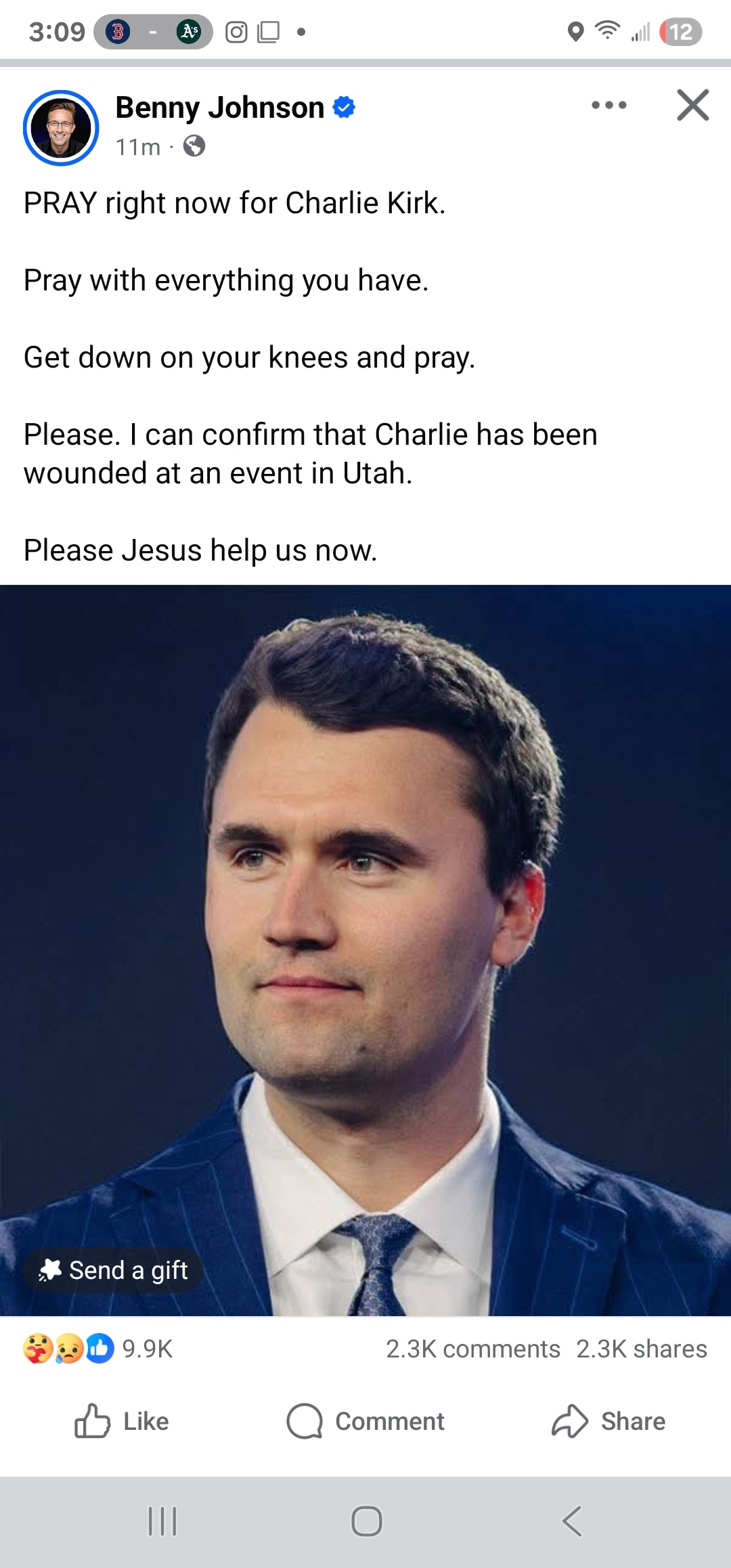Comment on this post
The height and width of the screenshot is (1568, 731).
click(365, 1421)
